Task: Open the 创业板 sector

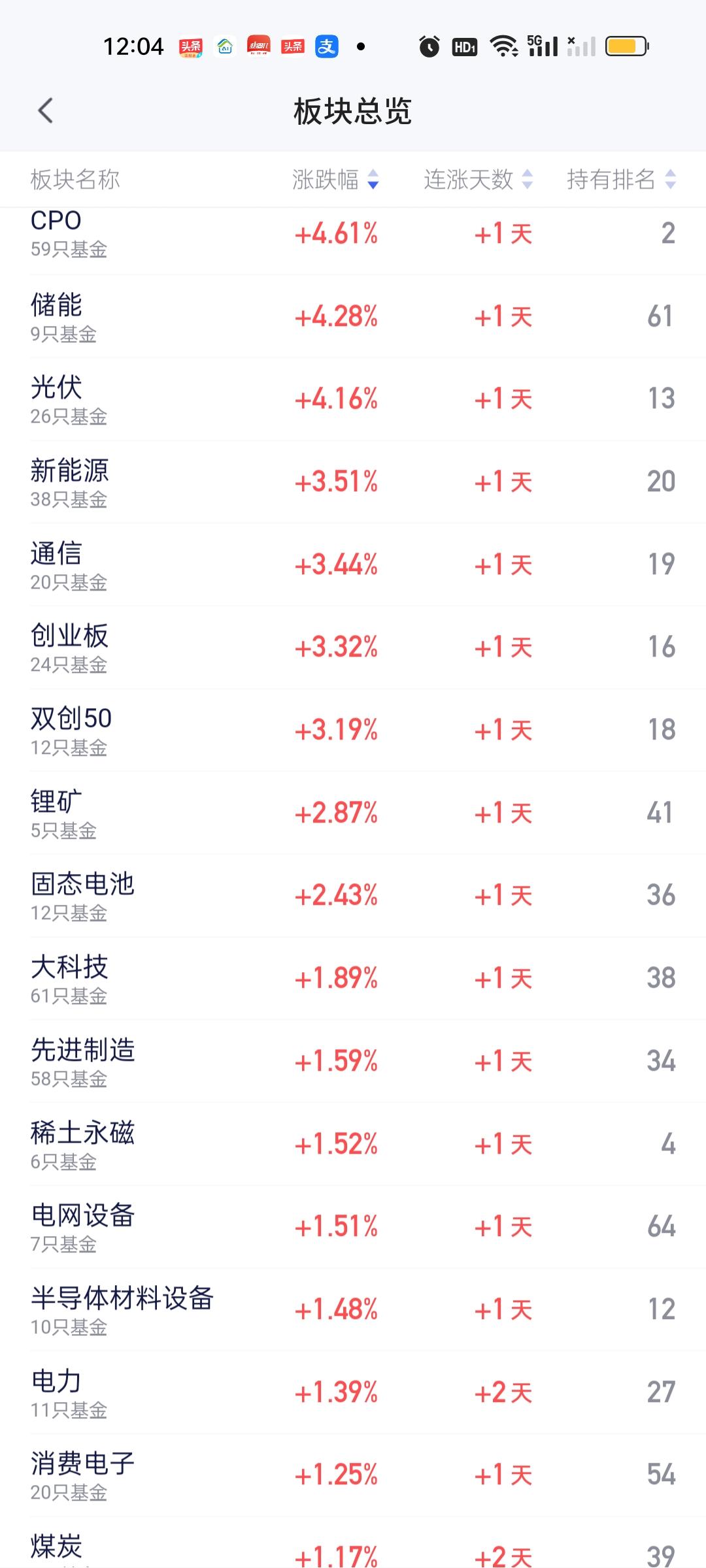Action: [x=353, y=647]
